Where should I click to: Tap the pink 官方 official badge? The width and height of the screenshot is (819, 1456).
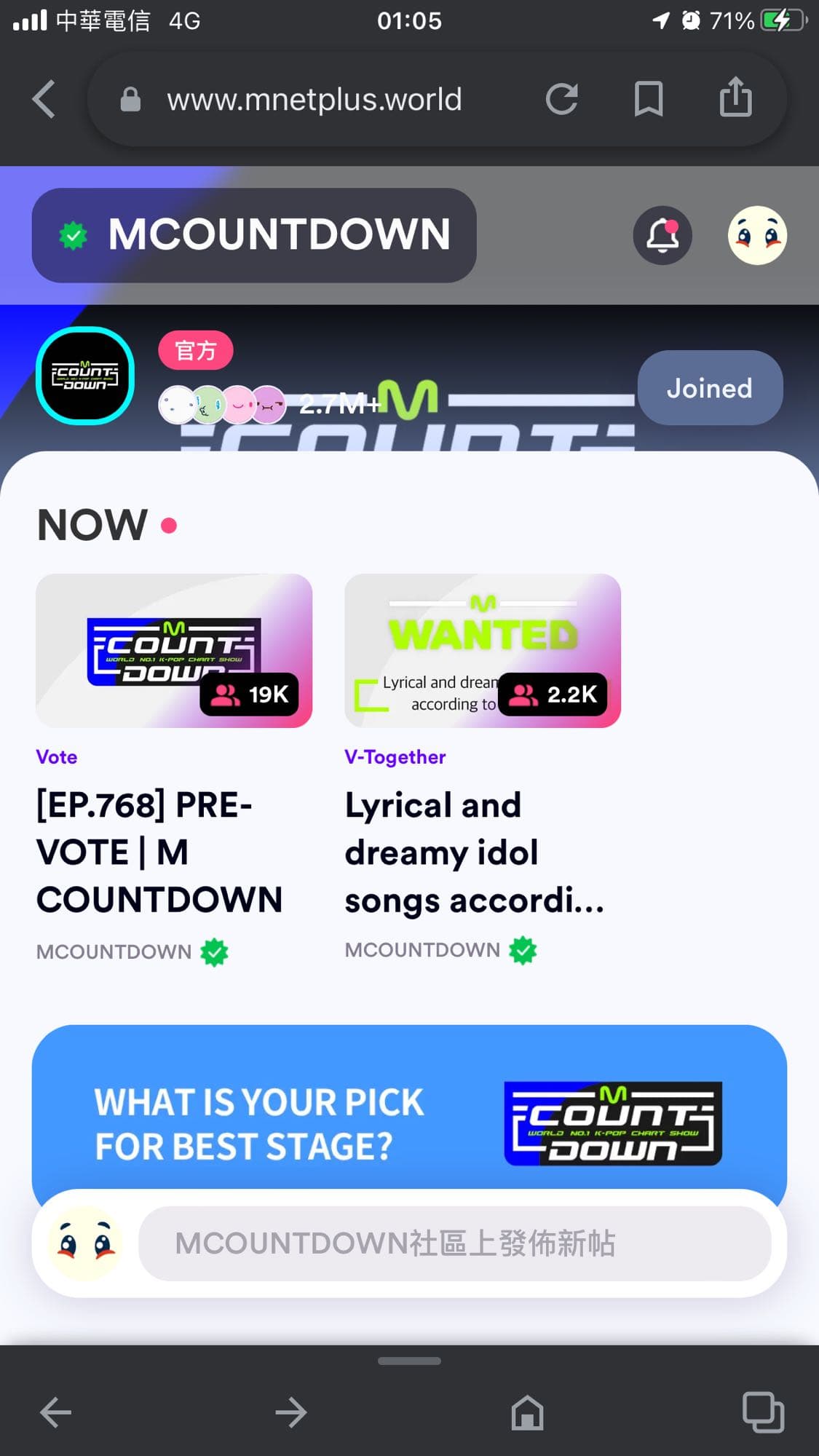pyautogui.click(x=195, y=350)
